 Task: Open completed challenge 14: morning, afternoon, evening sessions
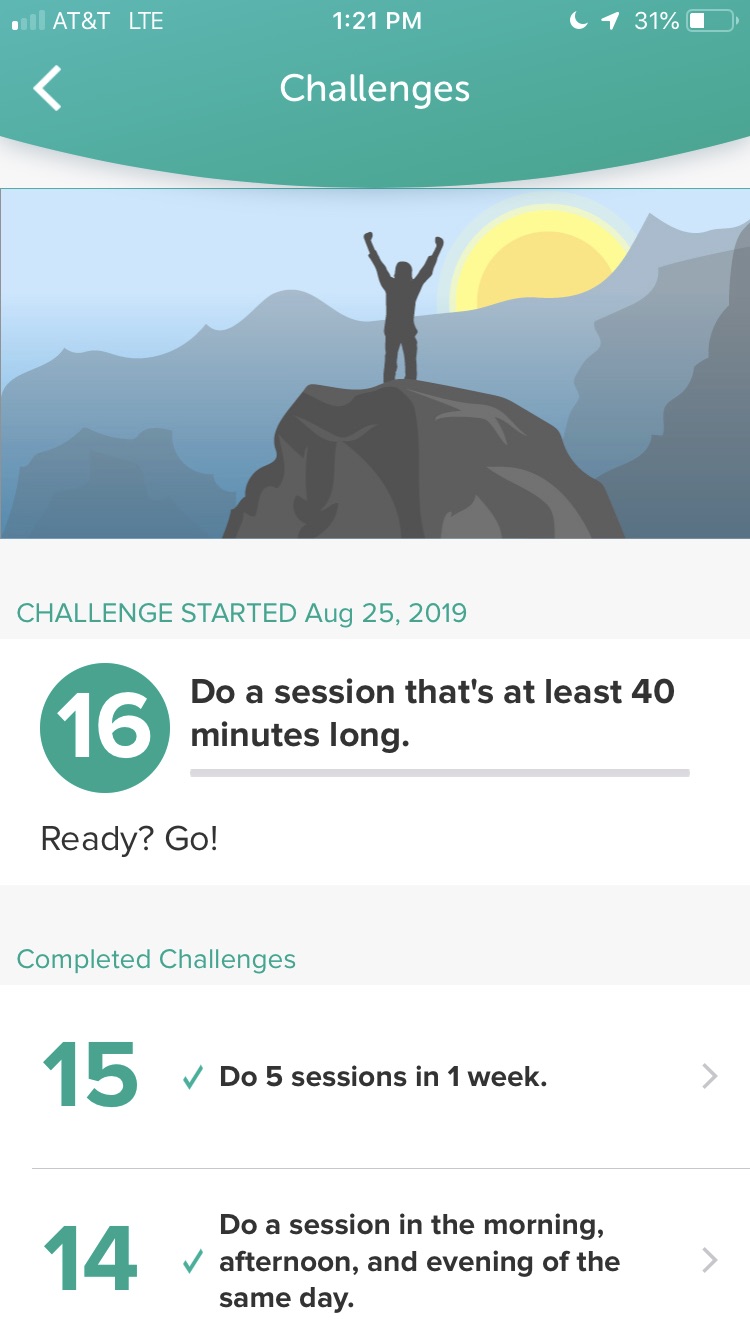coord(375,1252)
